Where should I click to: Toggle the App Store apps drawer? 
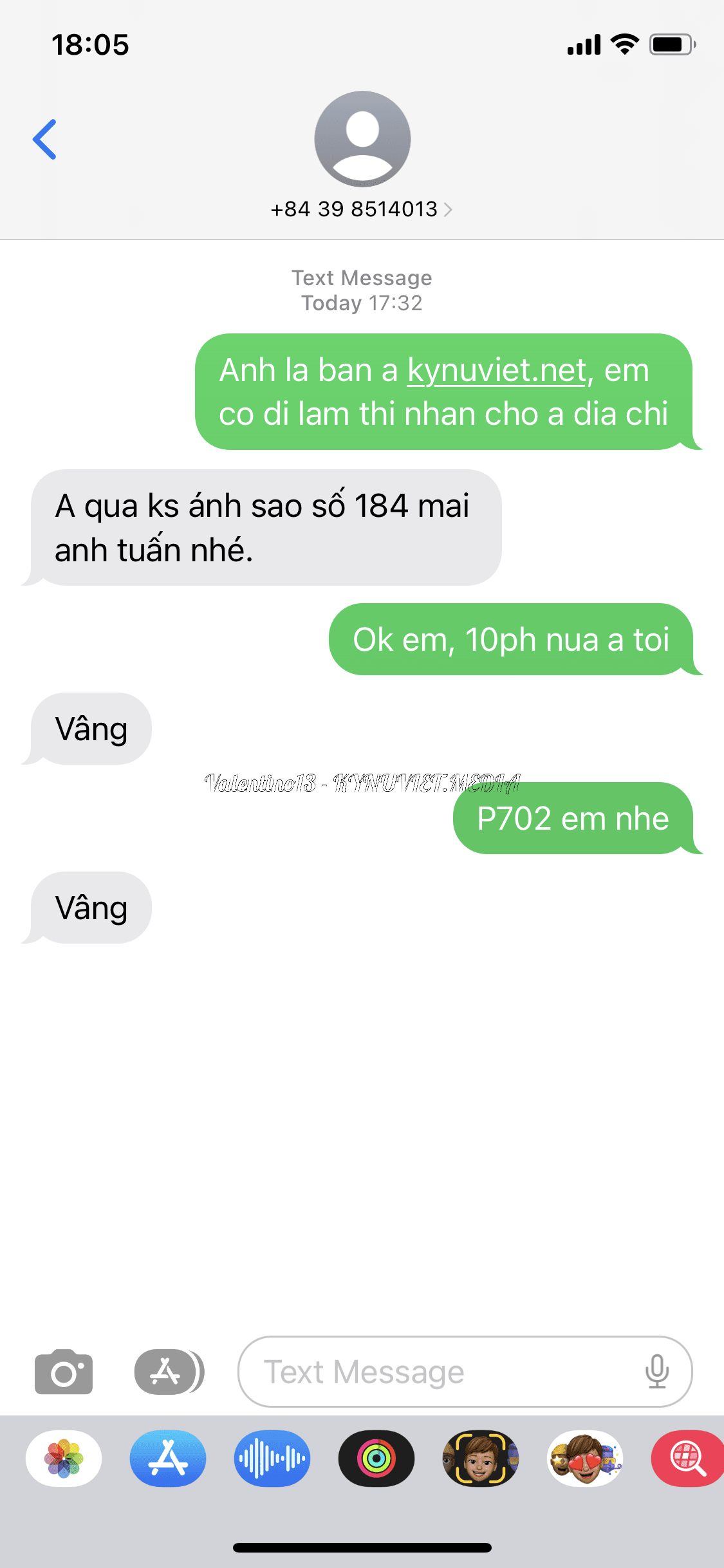[x=169, y=1372]
